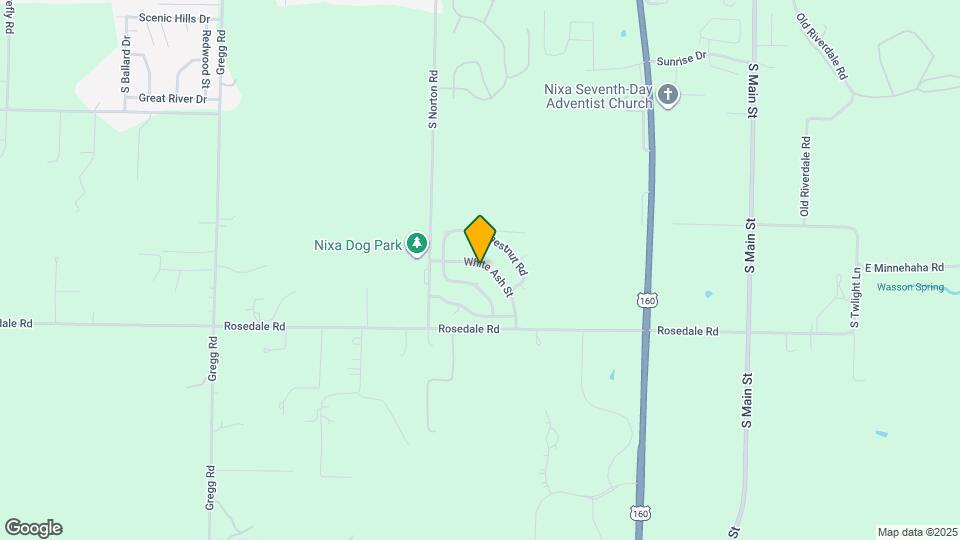Tap the orange location marker
This screenshot has width=960, height=540.
coord(480,238)
